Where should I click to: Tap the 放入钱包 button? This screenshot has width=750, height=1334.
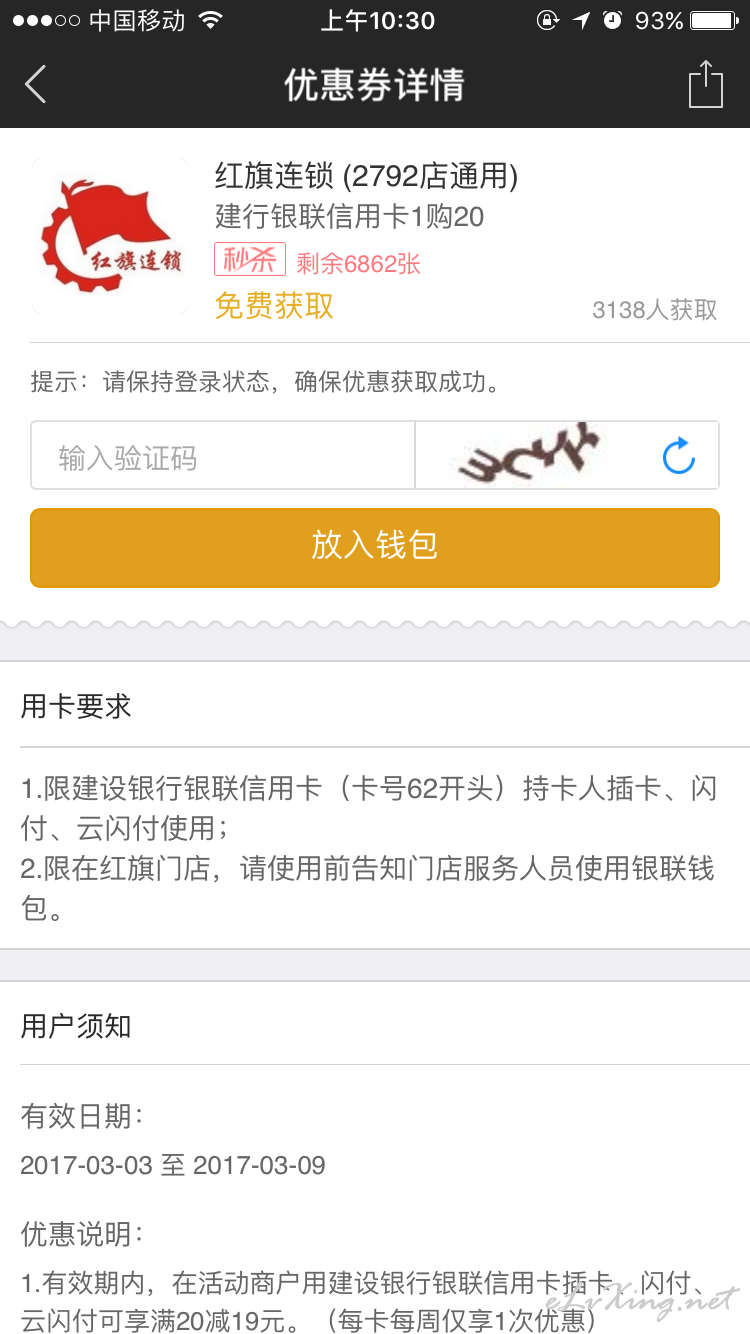tap(375, 548)
